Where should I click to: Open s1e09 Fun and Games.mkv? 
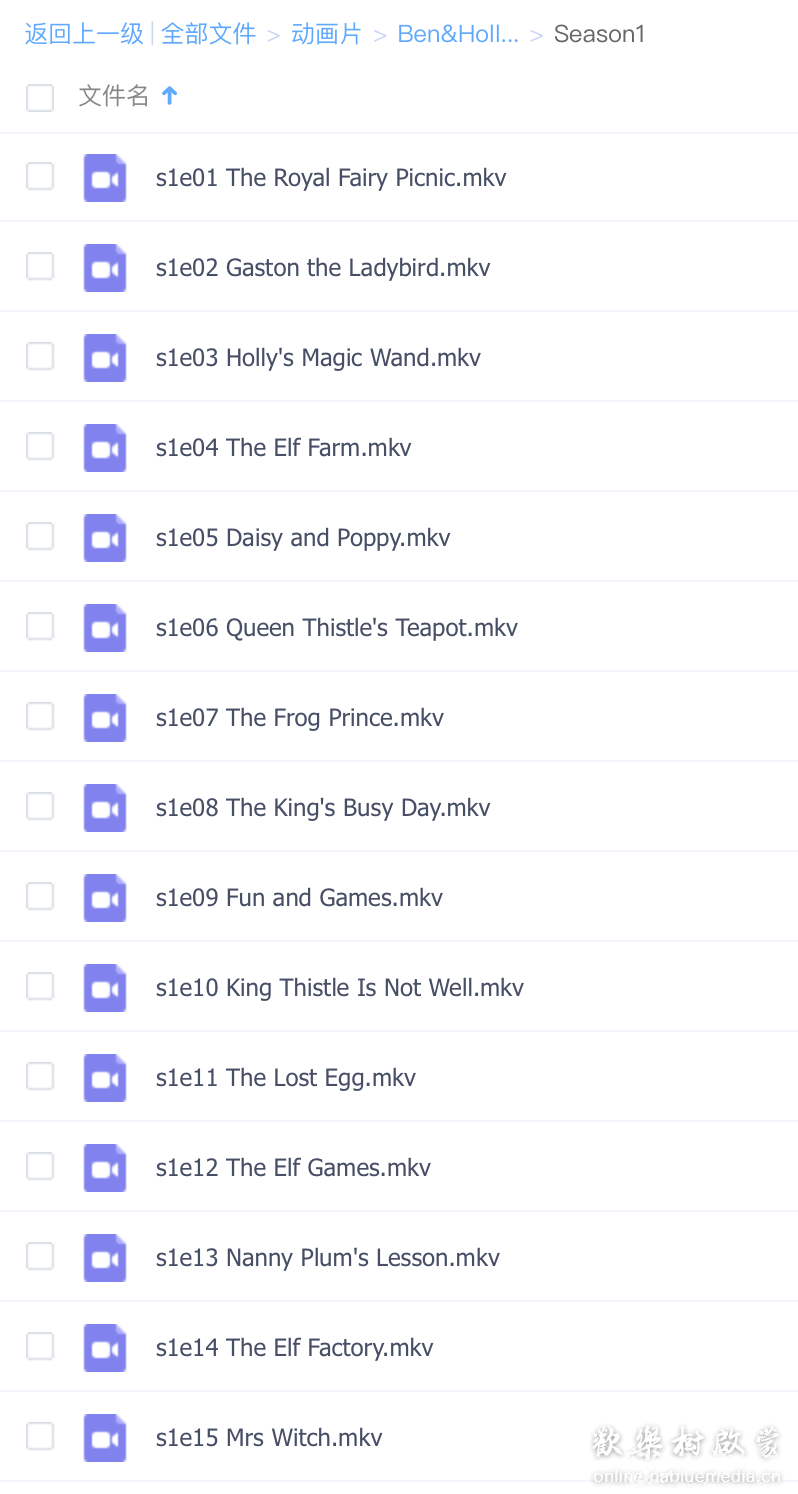pos(299,898)
